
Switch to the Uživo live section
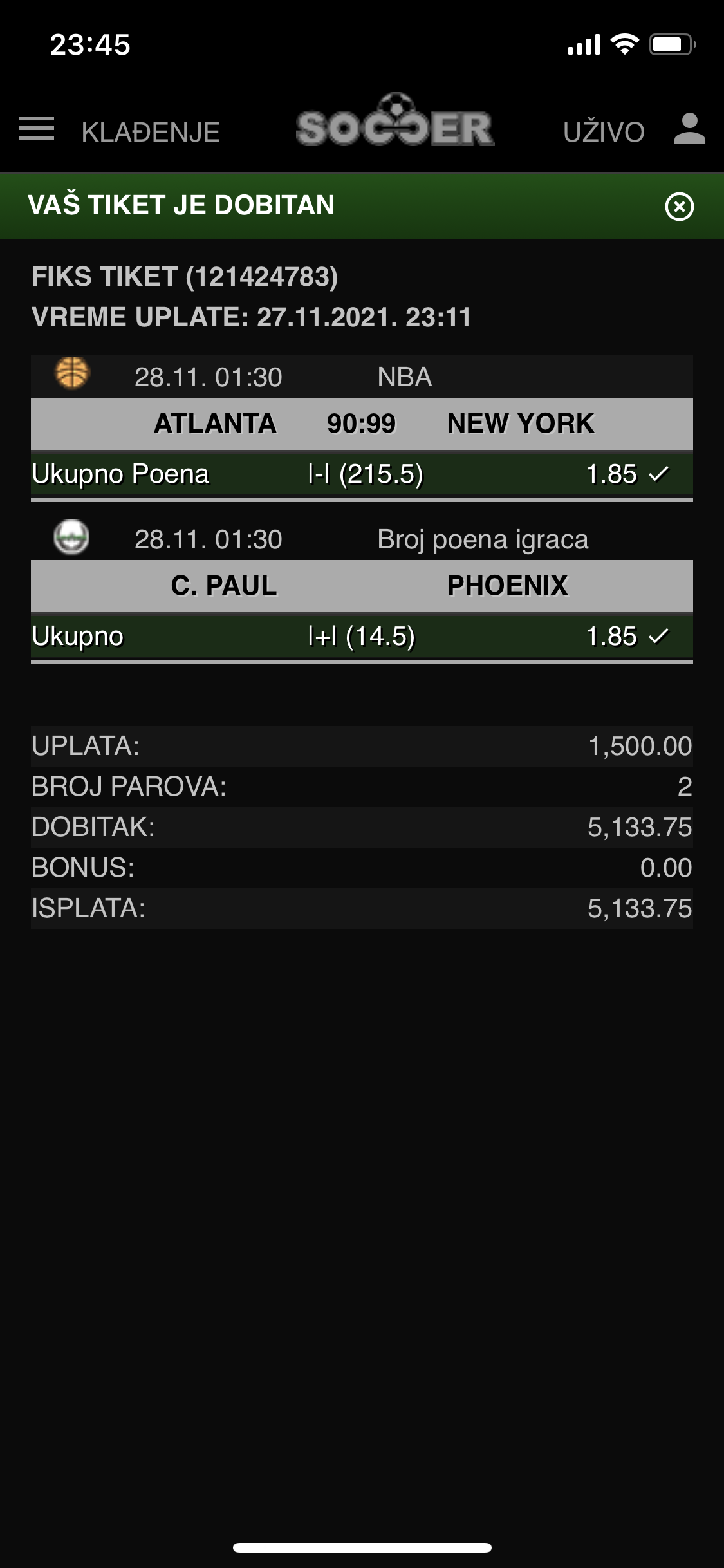coord(604,131)
